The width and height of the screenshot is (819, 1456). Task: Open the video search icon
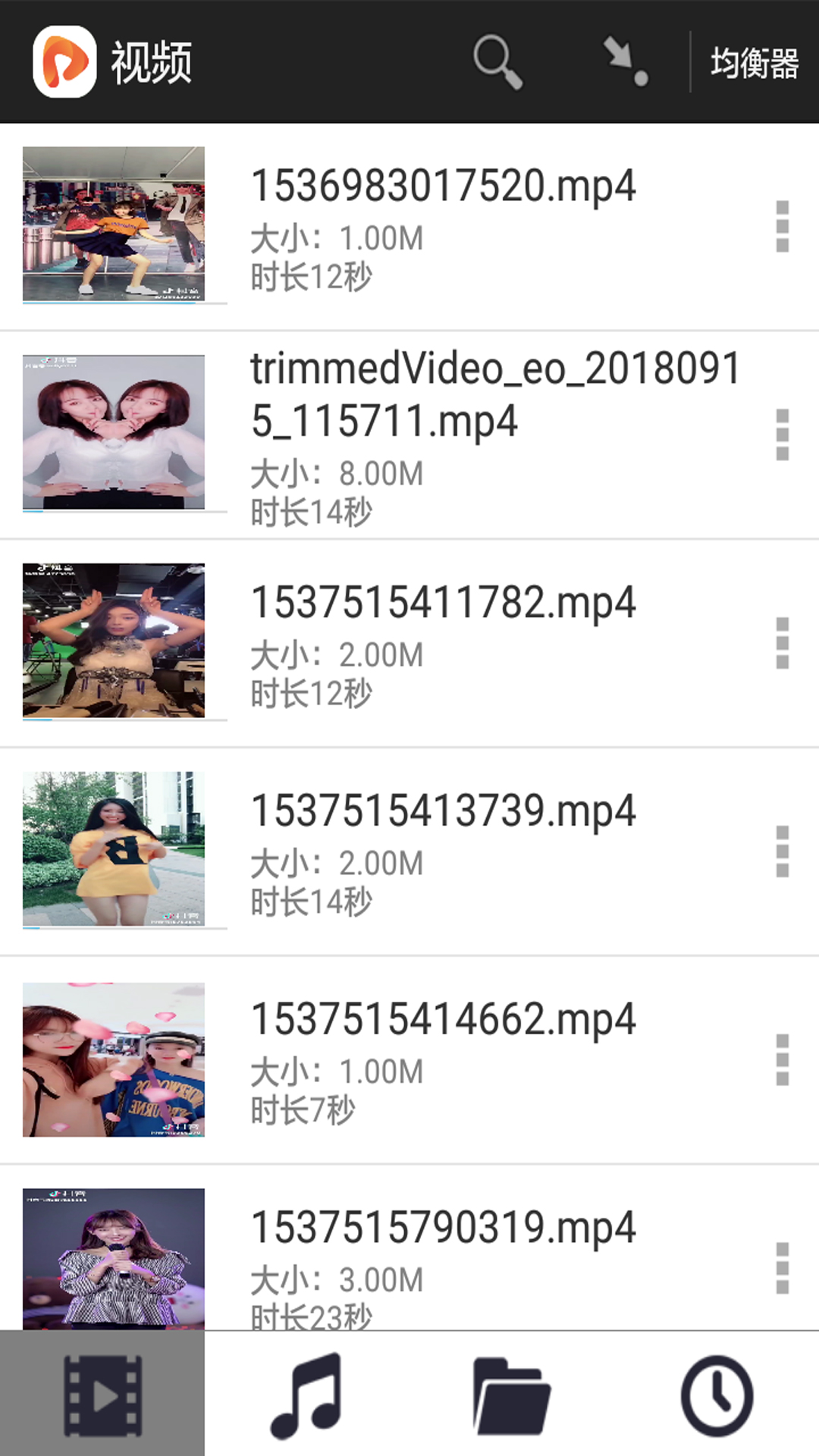pos(497,61)
